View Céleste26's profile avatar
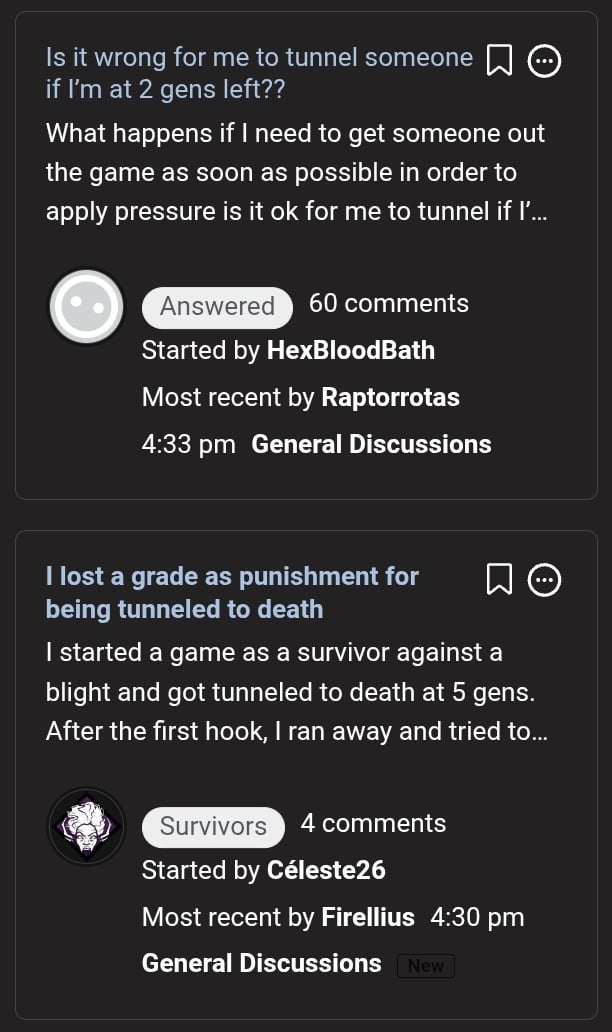Viewport: 612px width, 1032px height. tap(86, 826)
